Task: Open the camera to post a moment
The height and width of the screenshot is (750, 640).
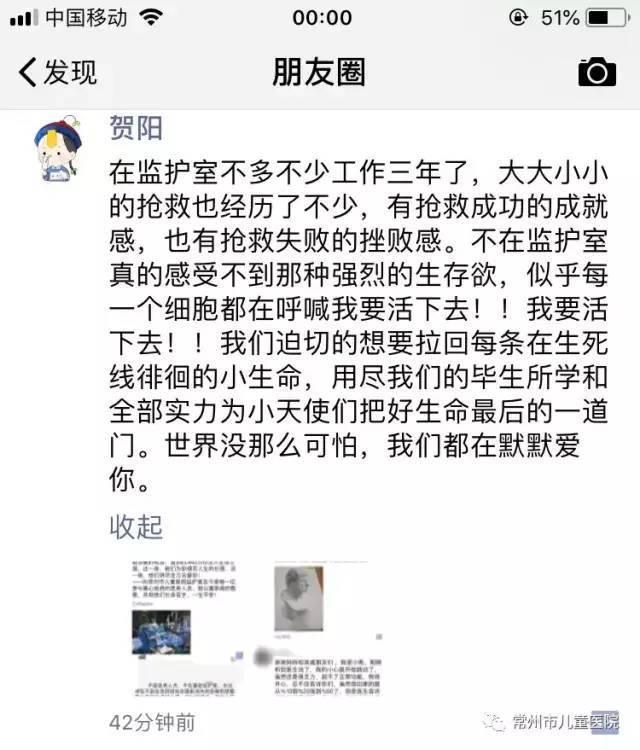Action: [597, 72]
